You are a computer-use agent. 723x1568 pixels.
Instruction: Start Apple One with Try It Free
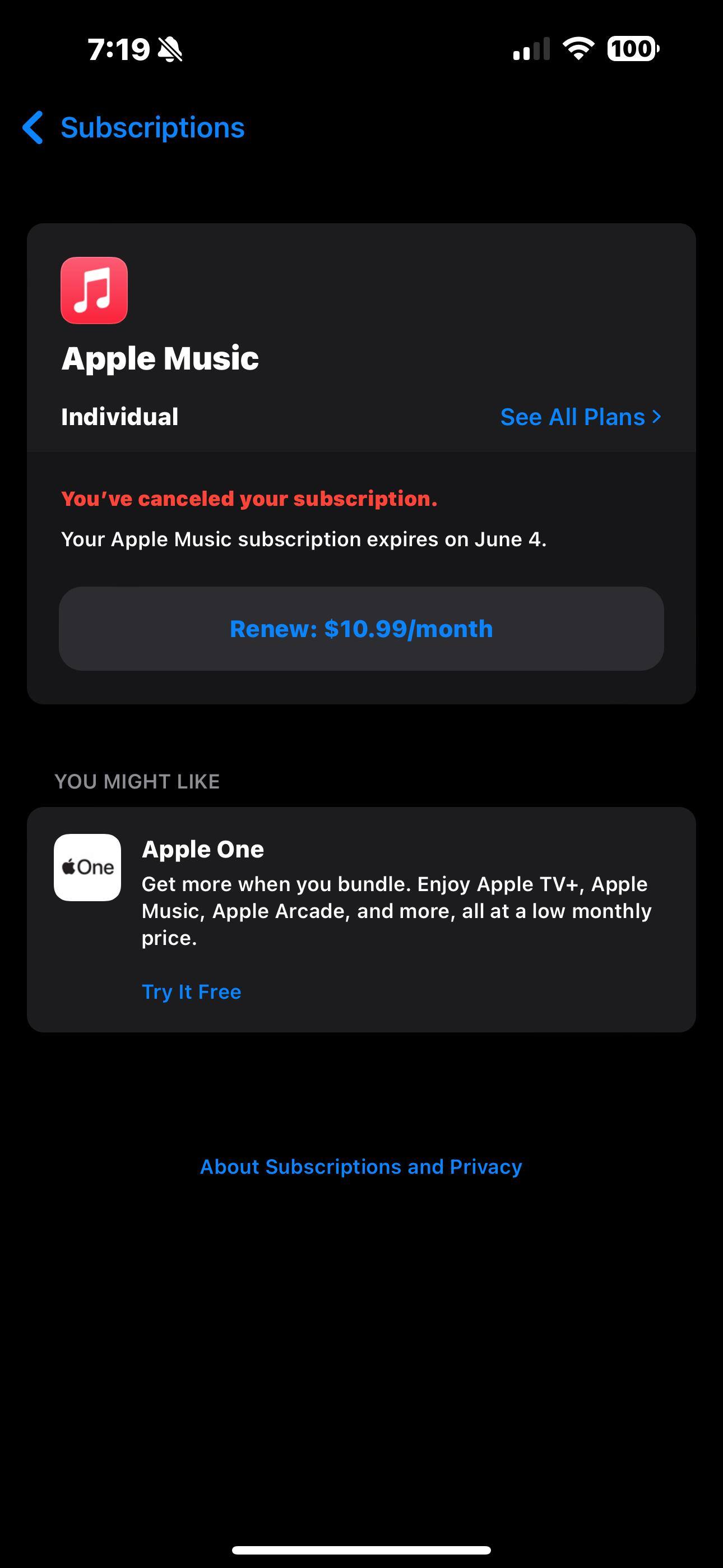[191, 991]
